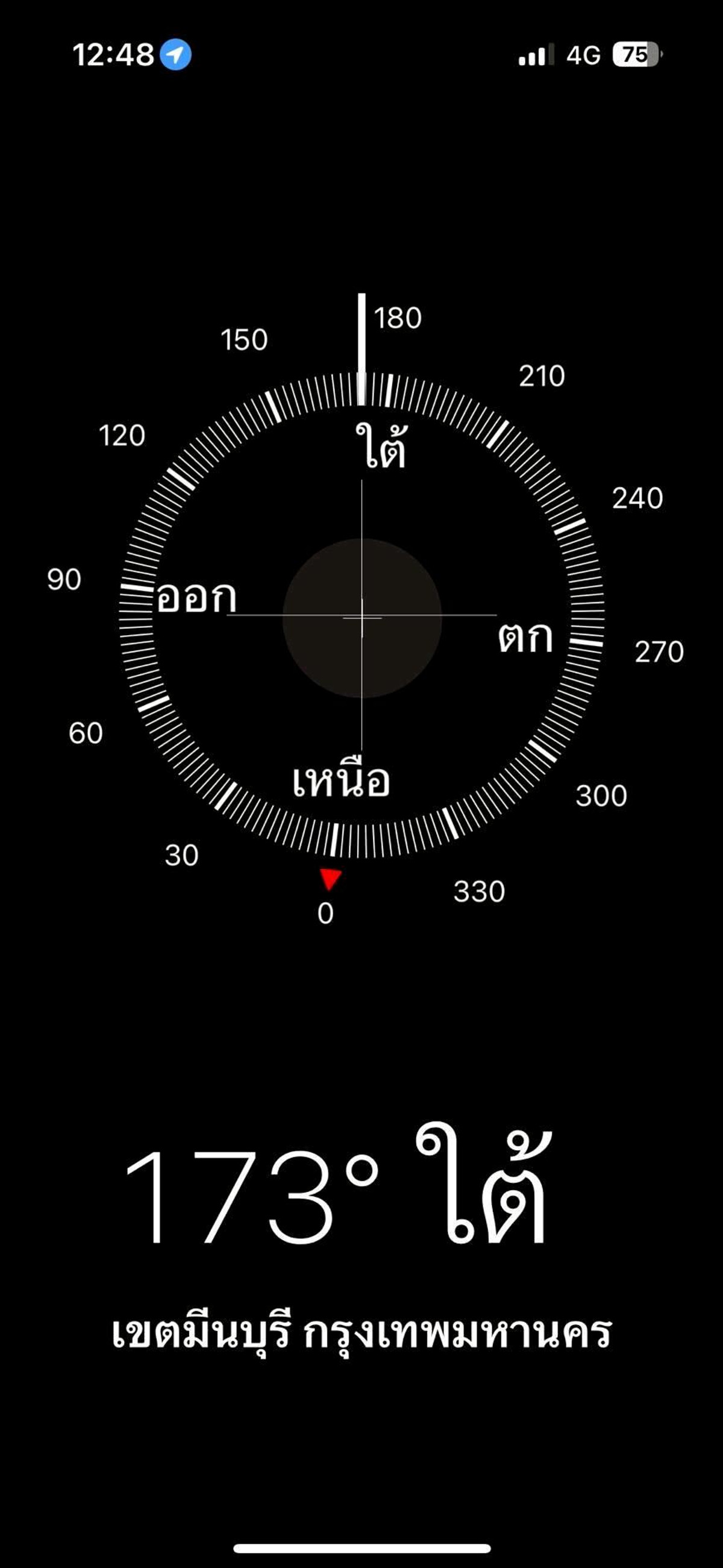Tap the compass dial to lock bearing
This screenshot has height=1568, width=723.
click(x=361, y=616)
